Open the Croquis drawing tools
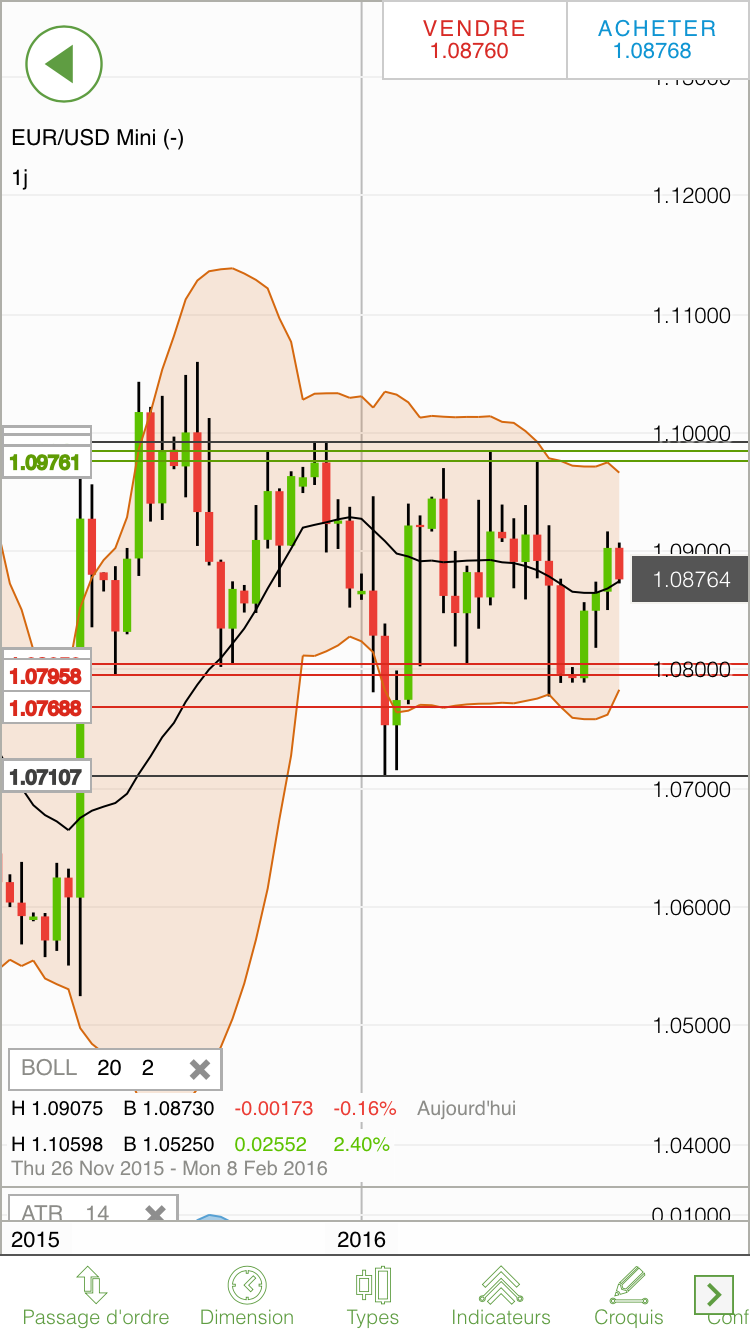The height and width of the screenshot is (1334, 750). 628,1296
